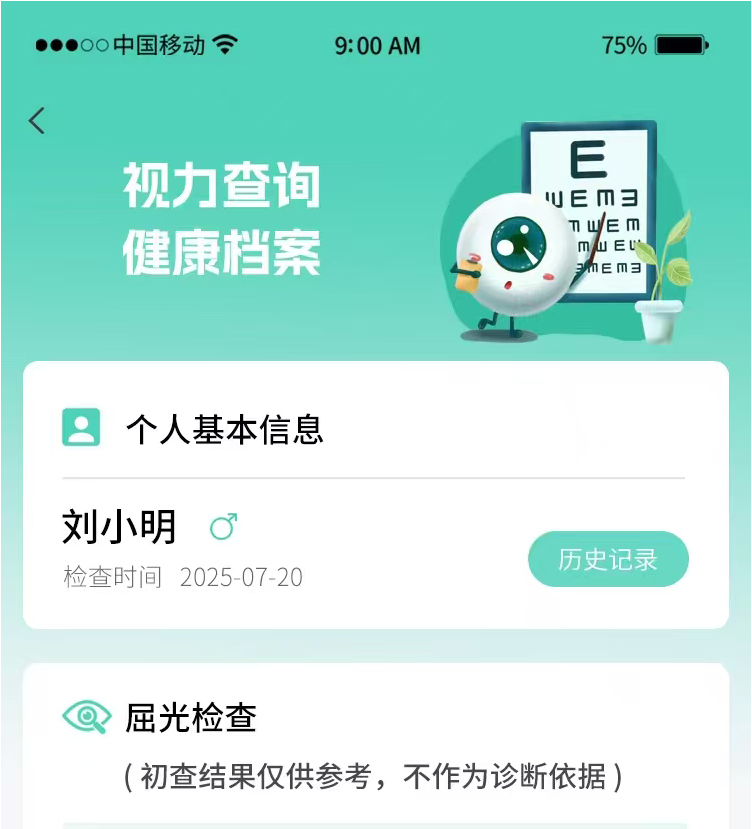Collapse the page with the back chevron
The height and width of the screenshot is (829, 752).
coord(36,120)
